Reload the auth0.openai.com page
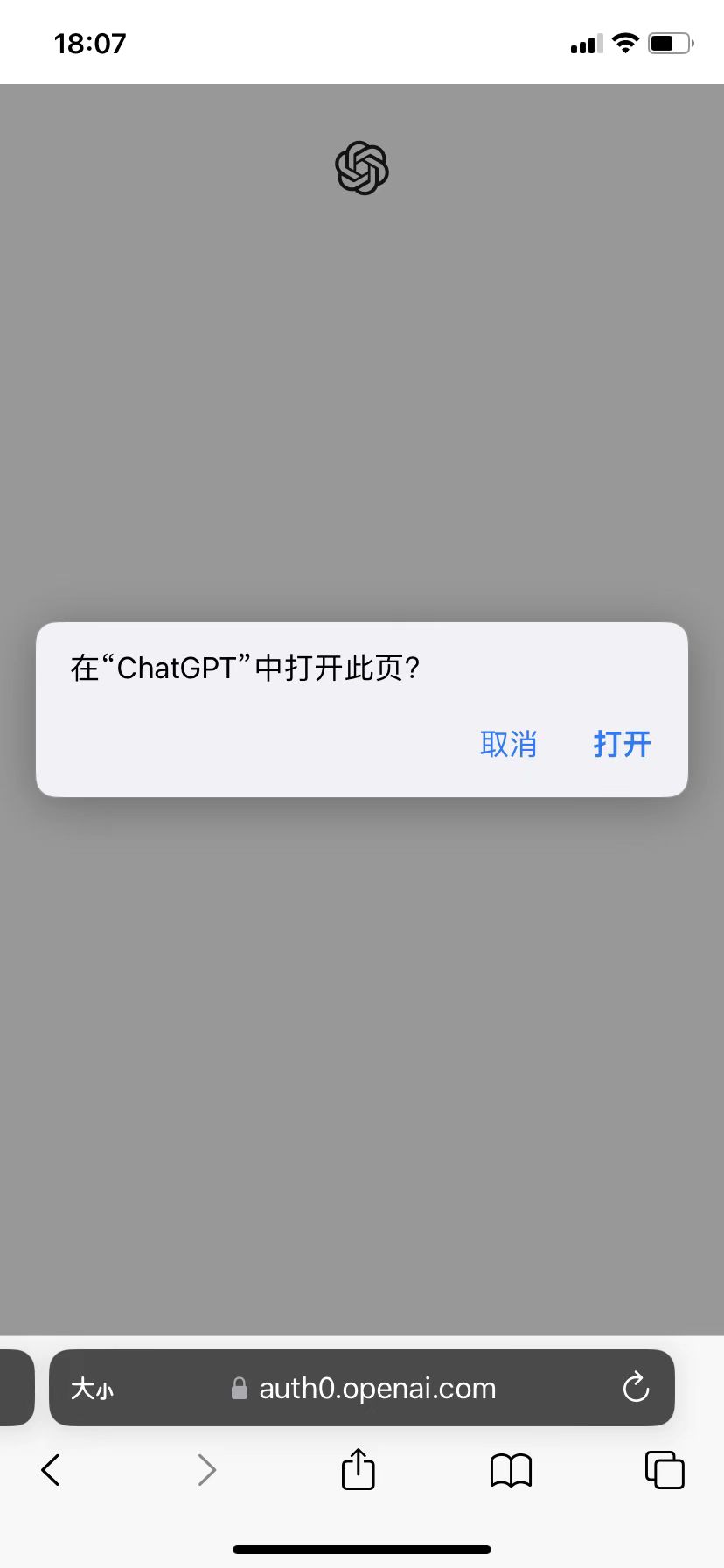The image size is (724, 1568). pos(636,1388)
